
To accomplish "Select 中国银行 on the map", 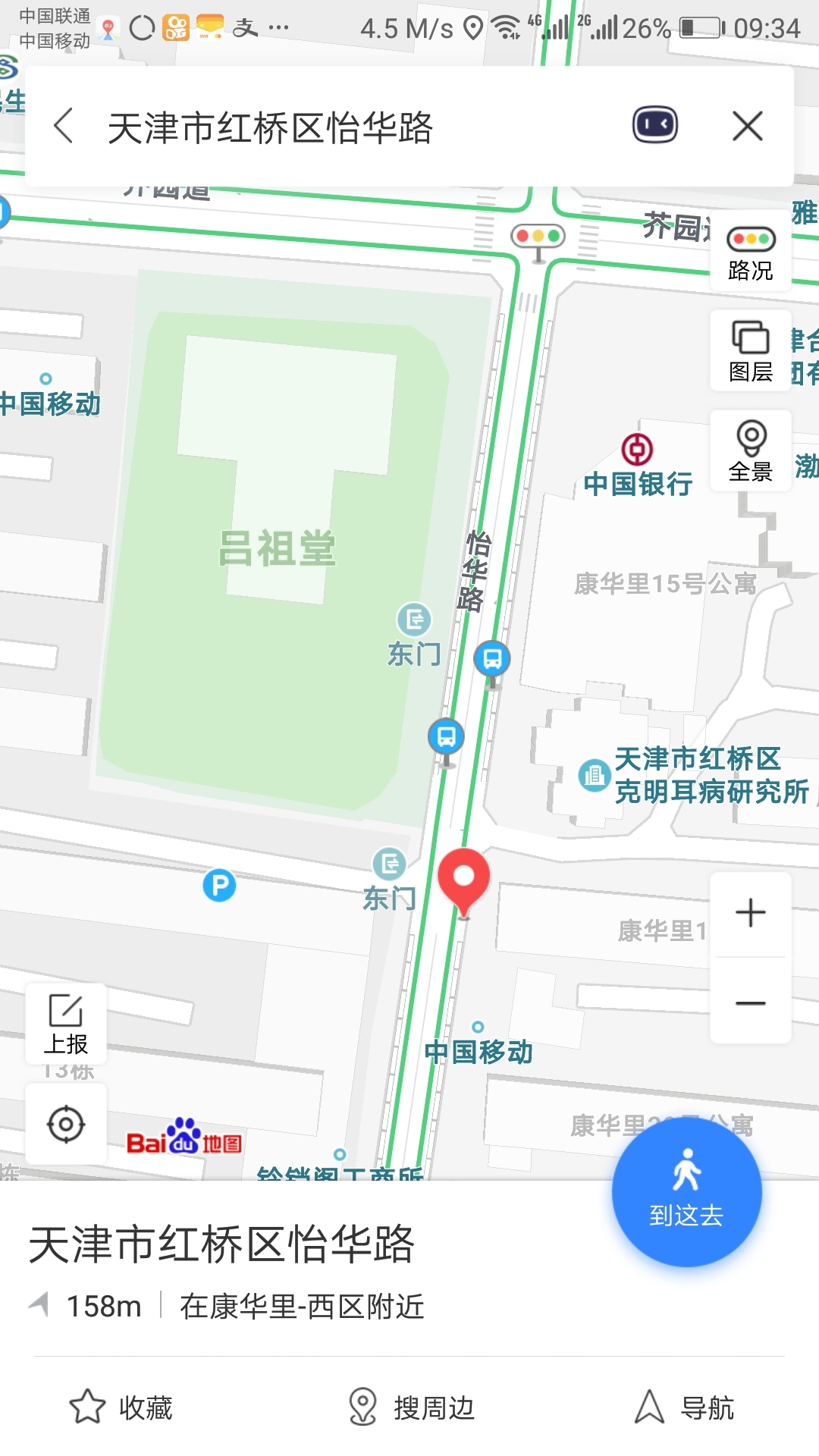I will (637, 466).
